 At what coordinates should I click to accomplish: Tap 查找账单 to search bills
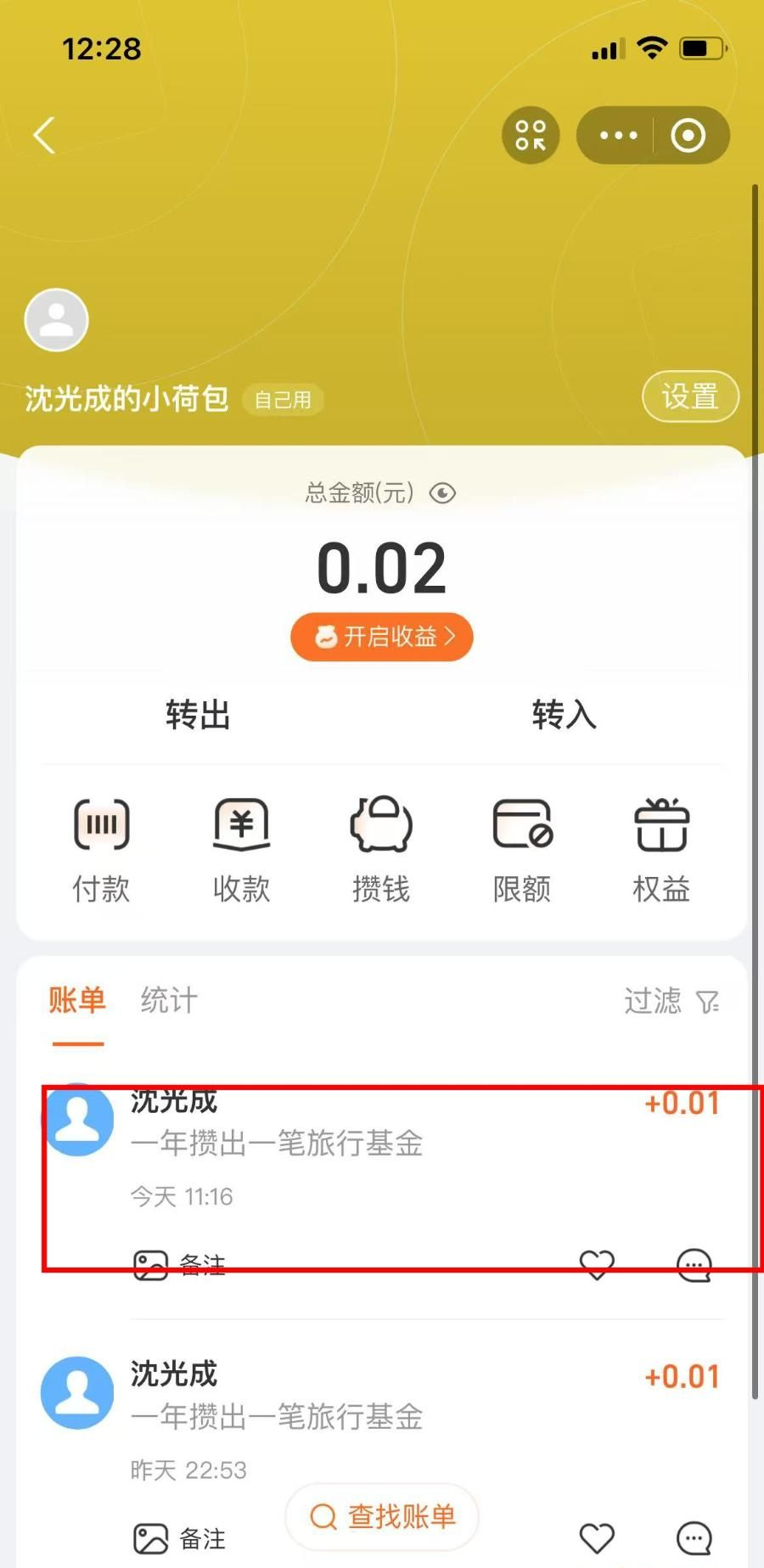382,1516
